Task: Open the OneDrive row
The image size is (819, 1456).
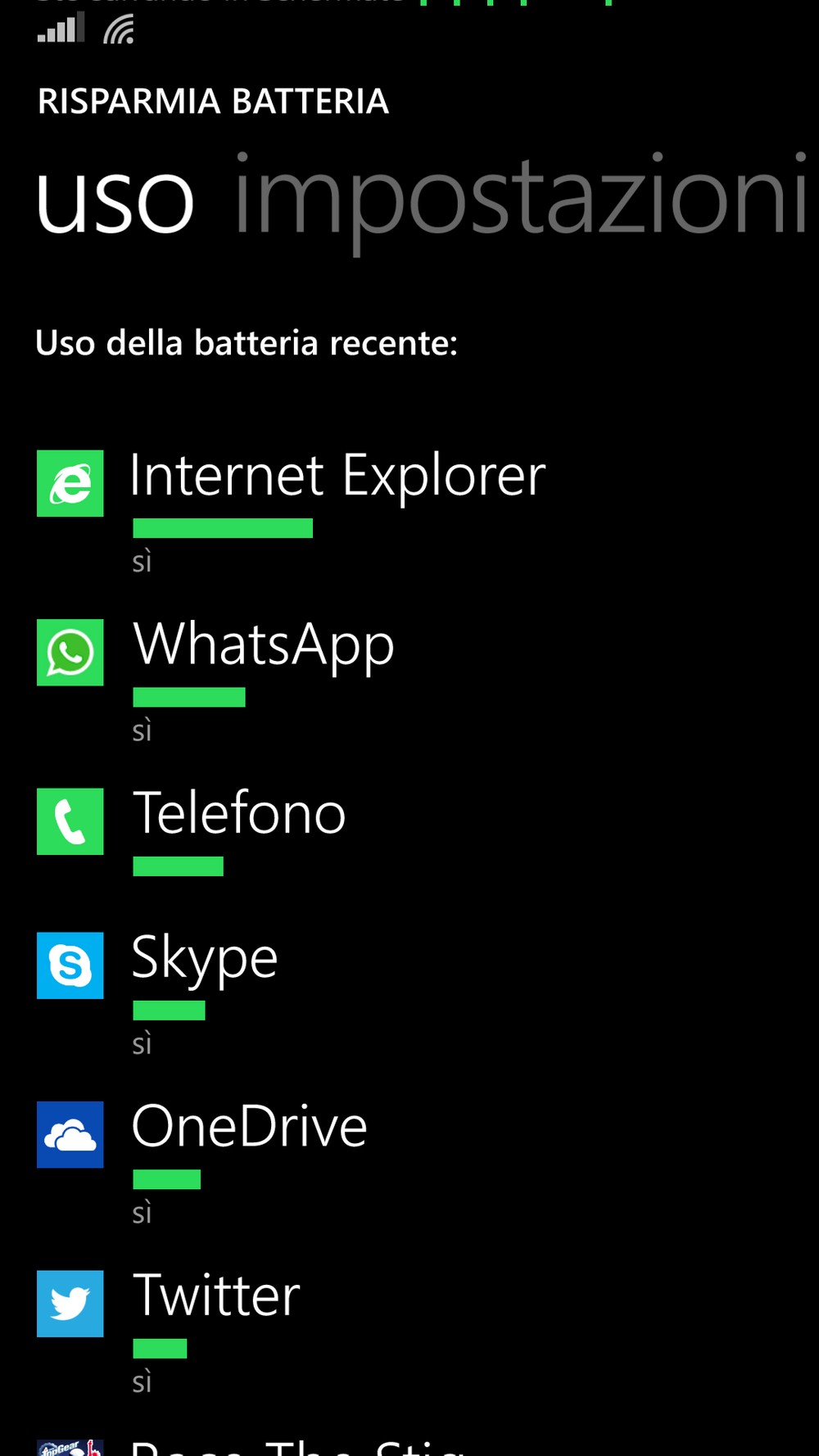Action: pyautogui.click(x=409, y=1162)
